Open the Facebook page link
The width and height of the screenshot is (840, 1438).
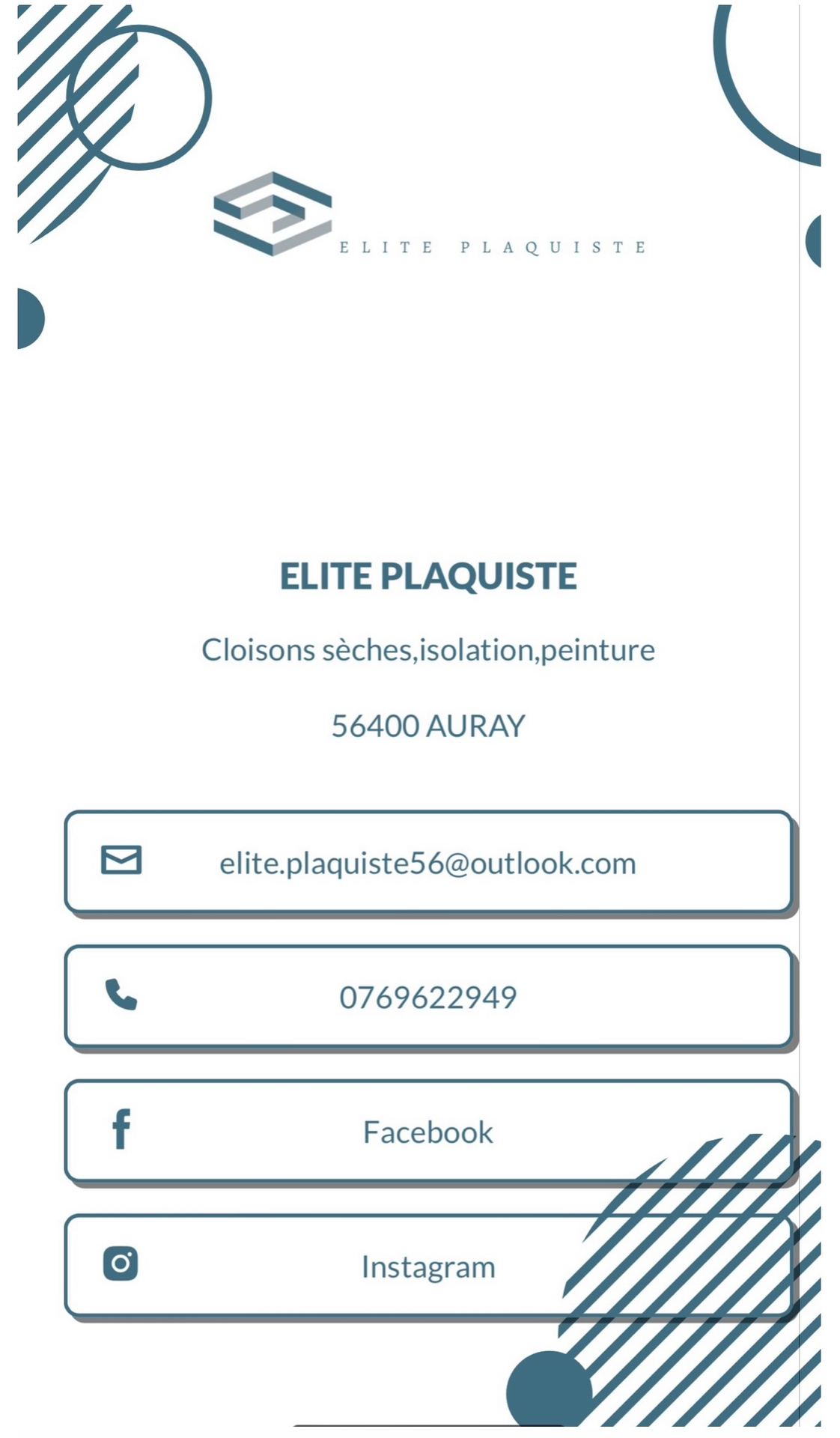[427, 1132]
